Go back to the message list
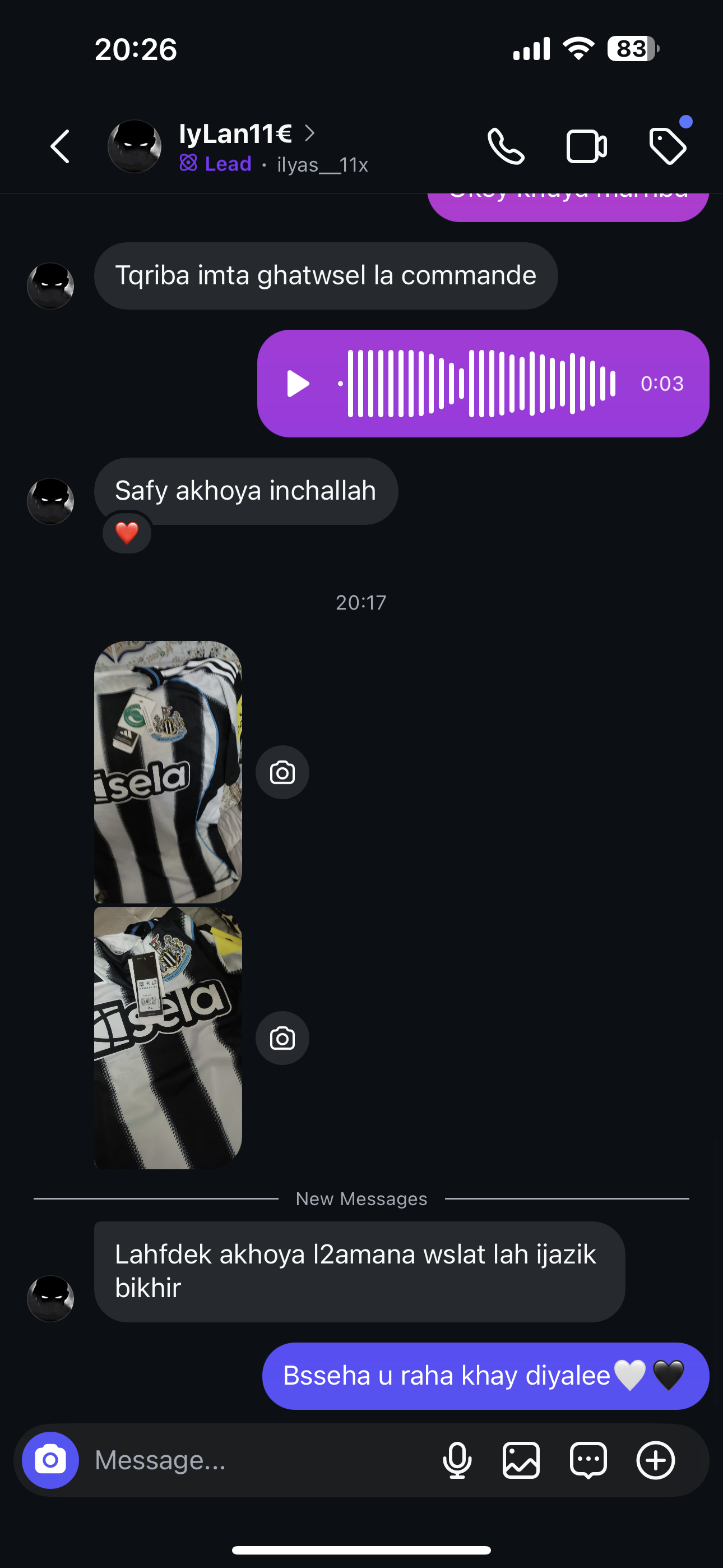 click(x=61, y=147)
